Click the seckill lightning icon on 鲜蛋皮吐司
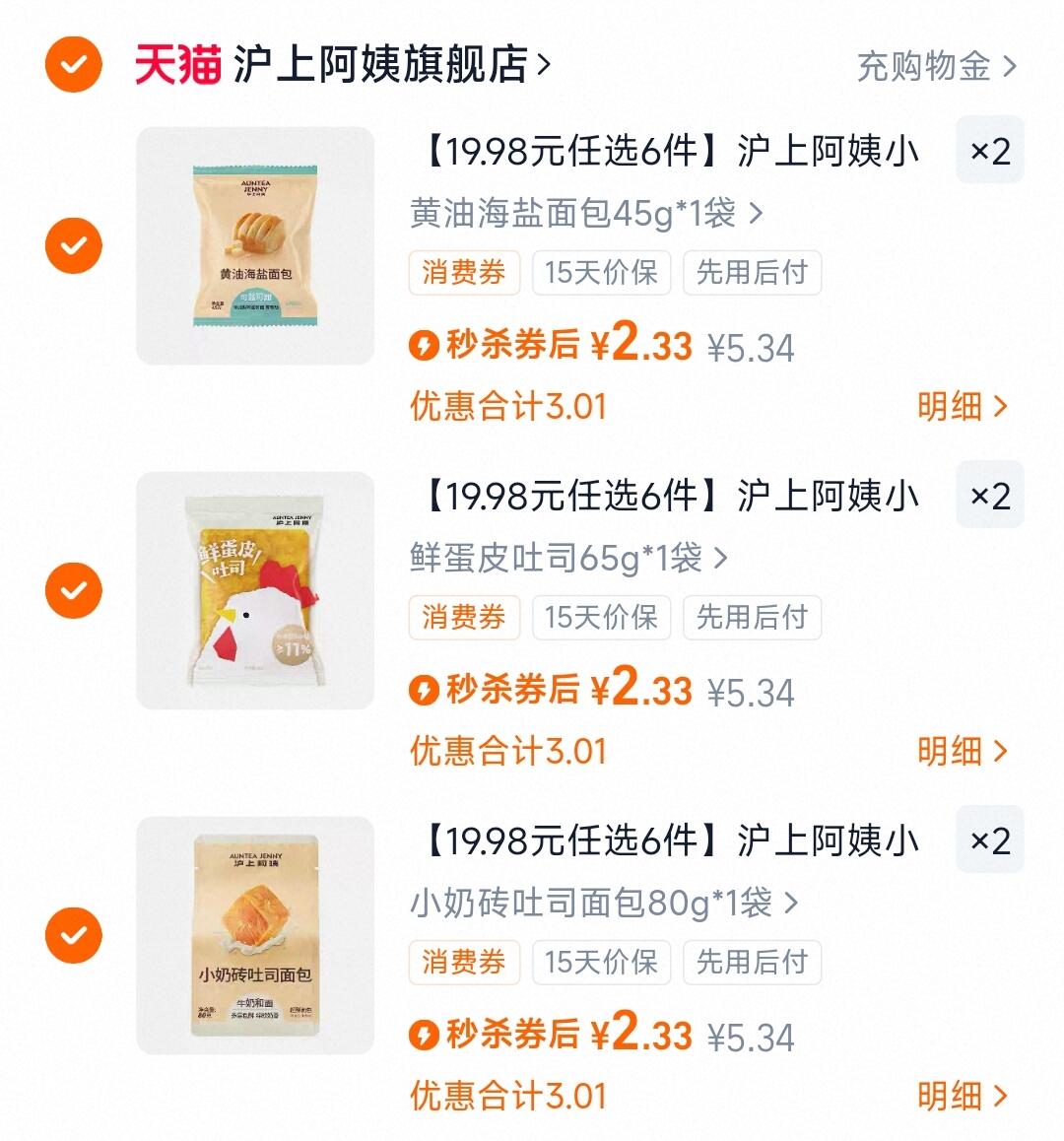Image resolution: width=1064 pixels, height=1141 pixels. (x=425, y=692)
